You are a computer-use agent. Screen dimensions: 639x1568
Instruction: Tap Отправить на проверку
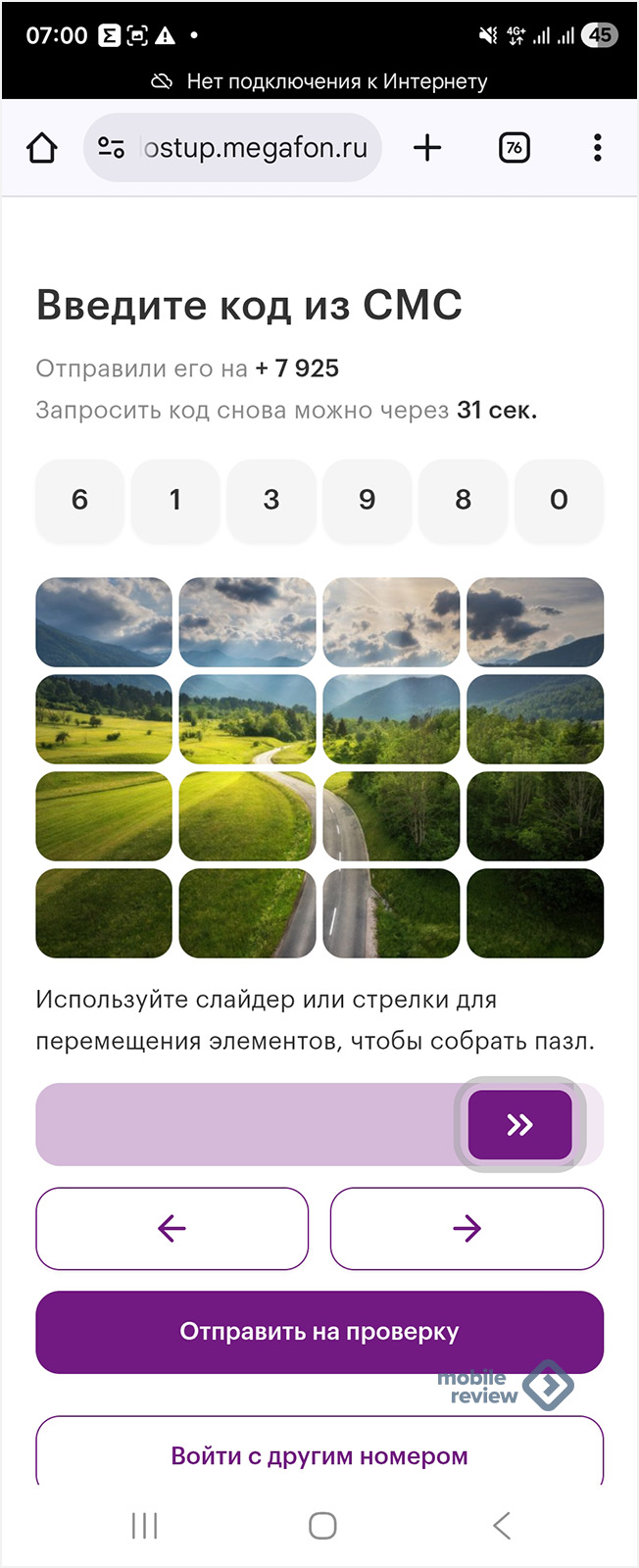[x=319, y=1332]
